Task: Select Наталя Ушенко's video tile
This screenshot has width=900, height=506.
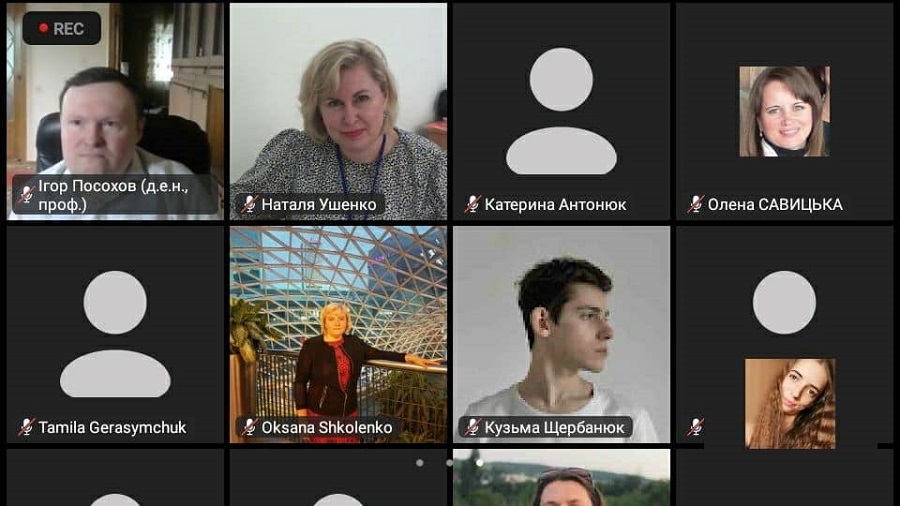Action: tap(338, 110)
